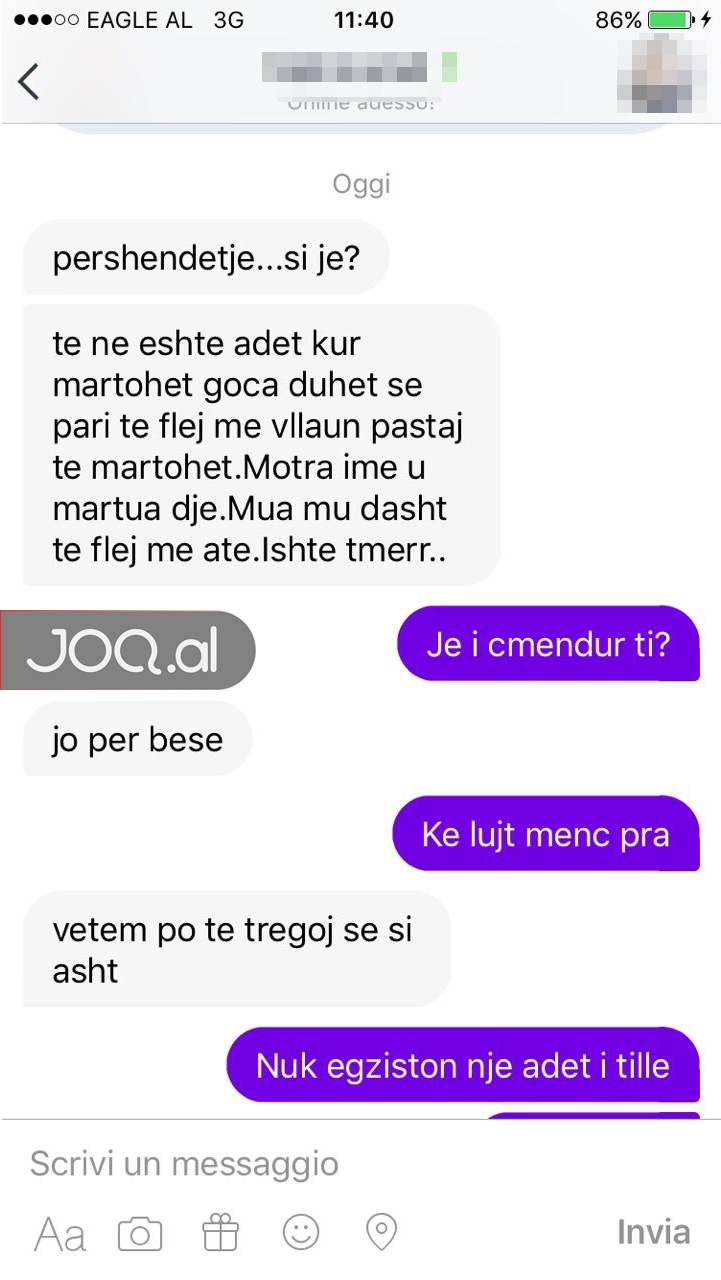Go back to the previous screen

click(29, 81)
